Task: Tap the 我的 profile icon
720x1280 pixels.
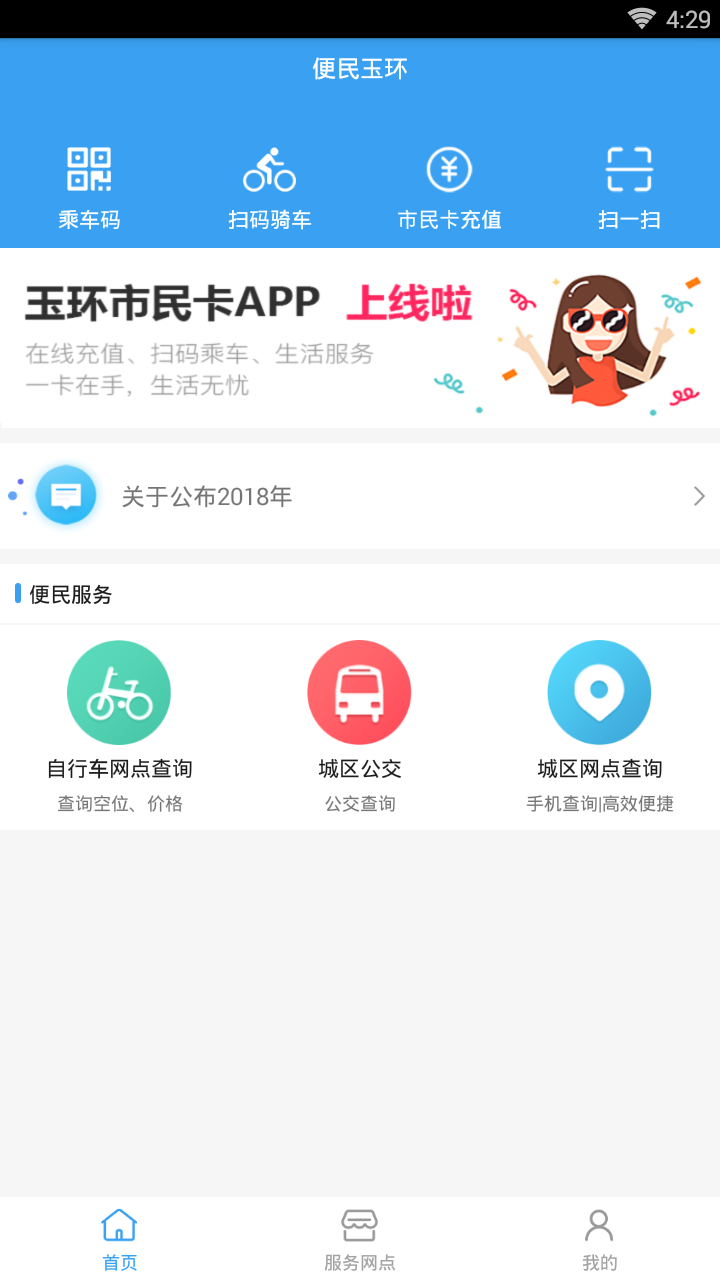Action: click(x=599, y=1223)
